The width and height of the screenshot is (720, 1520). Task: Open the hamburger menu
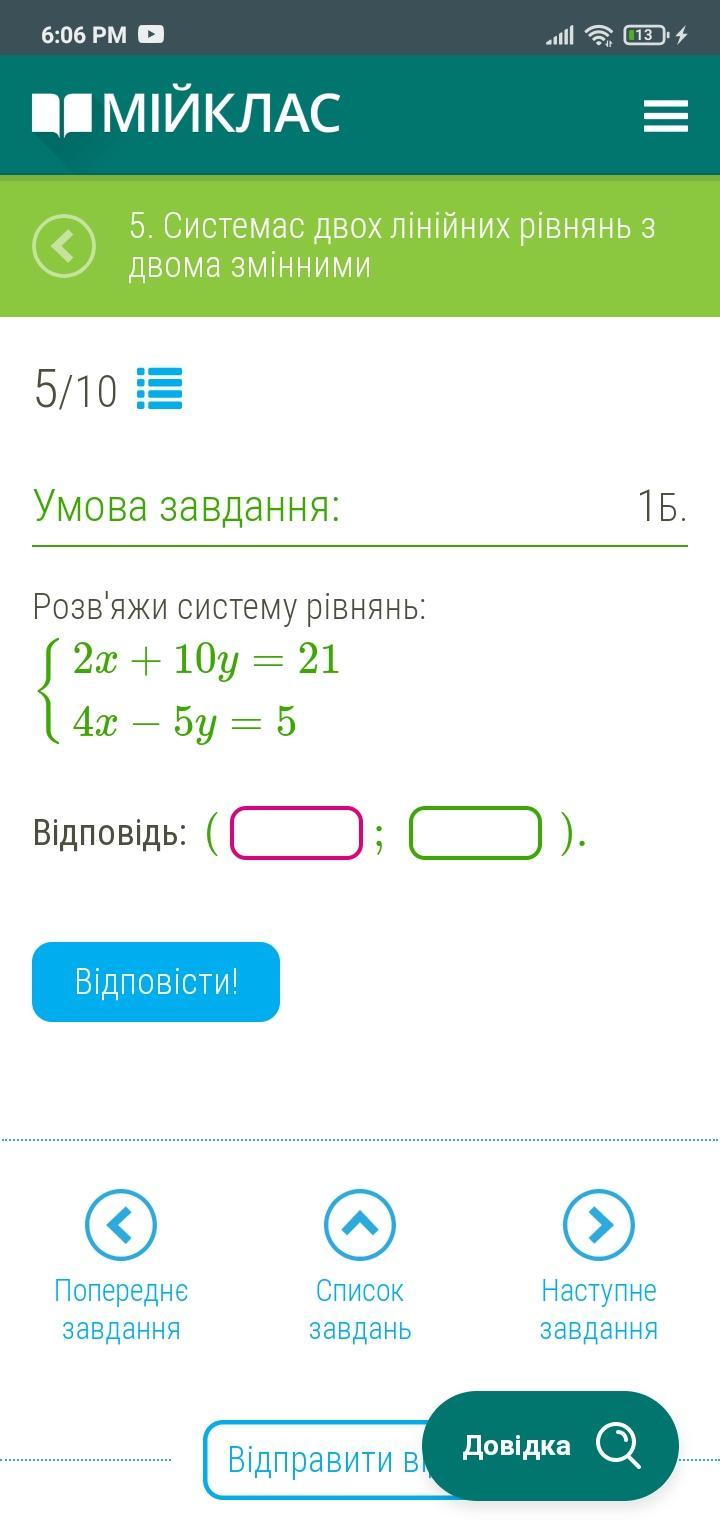coord(665,116)
